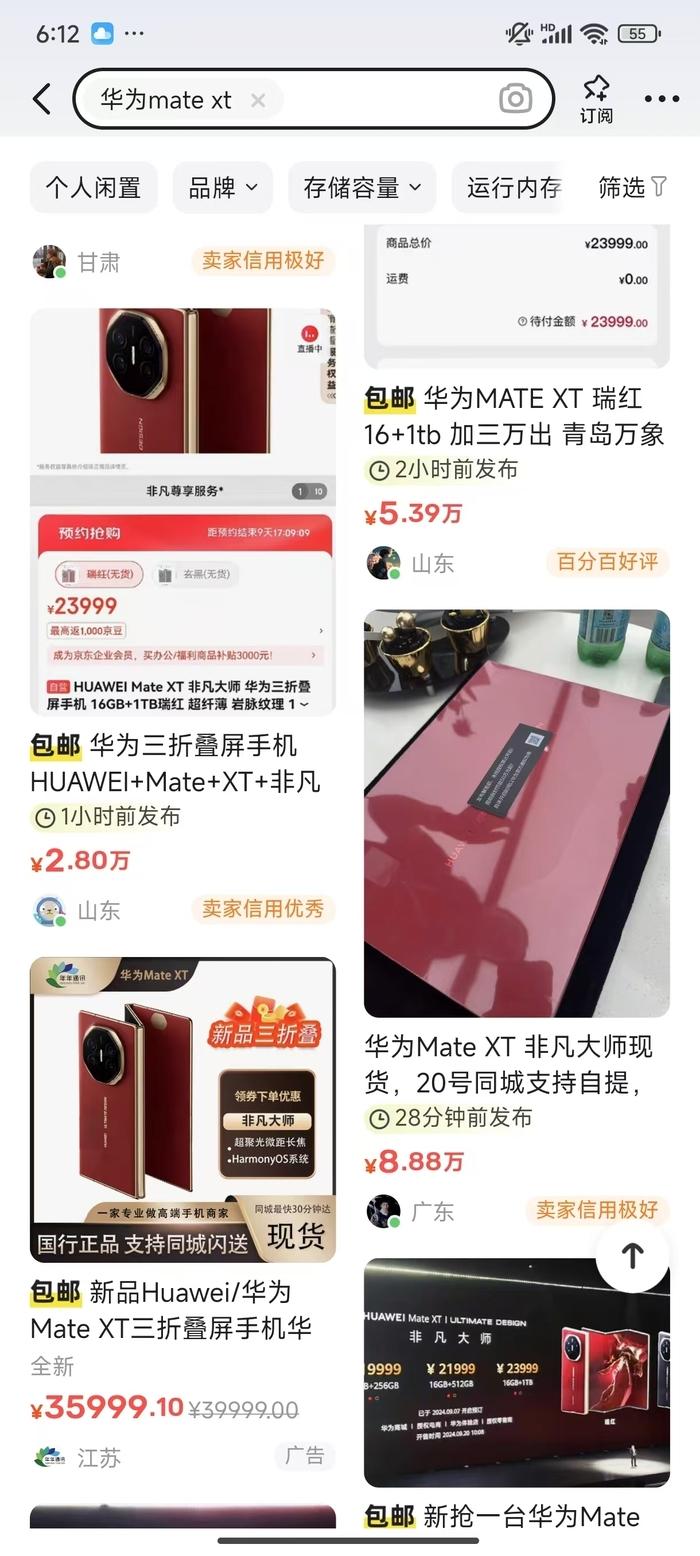Open camera image search
This screenshot has height=1556, width=700.
[515, 99]
